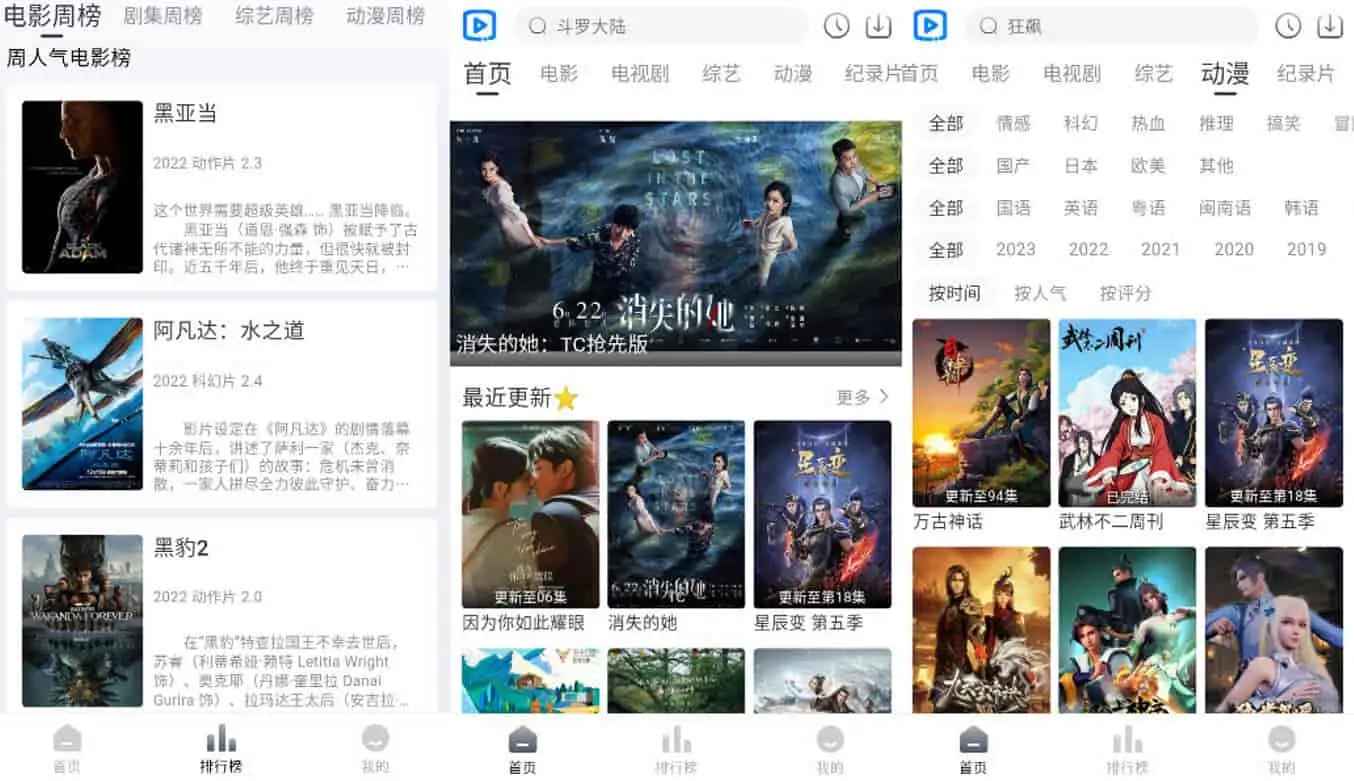The image size is (1354, 781).
Task: Open the 消失的她:TC抢先版 banner
Action: coord(675,243)
